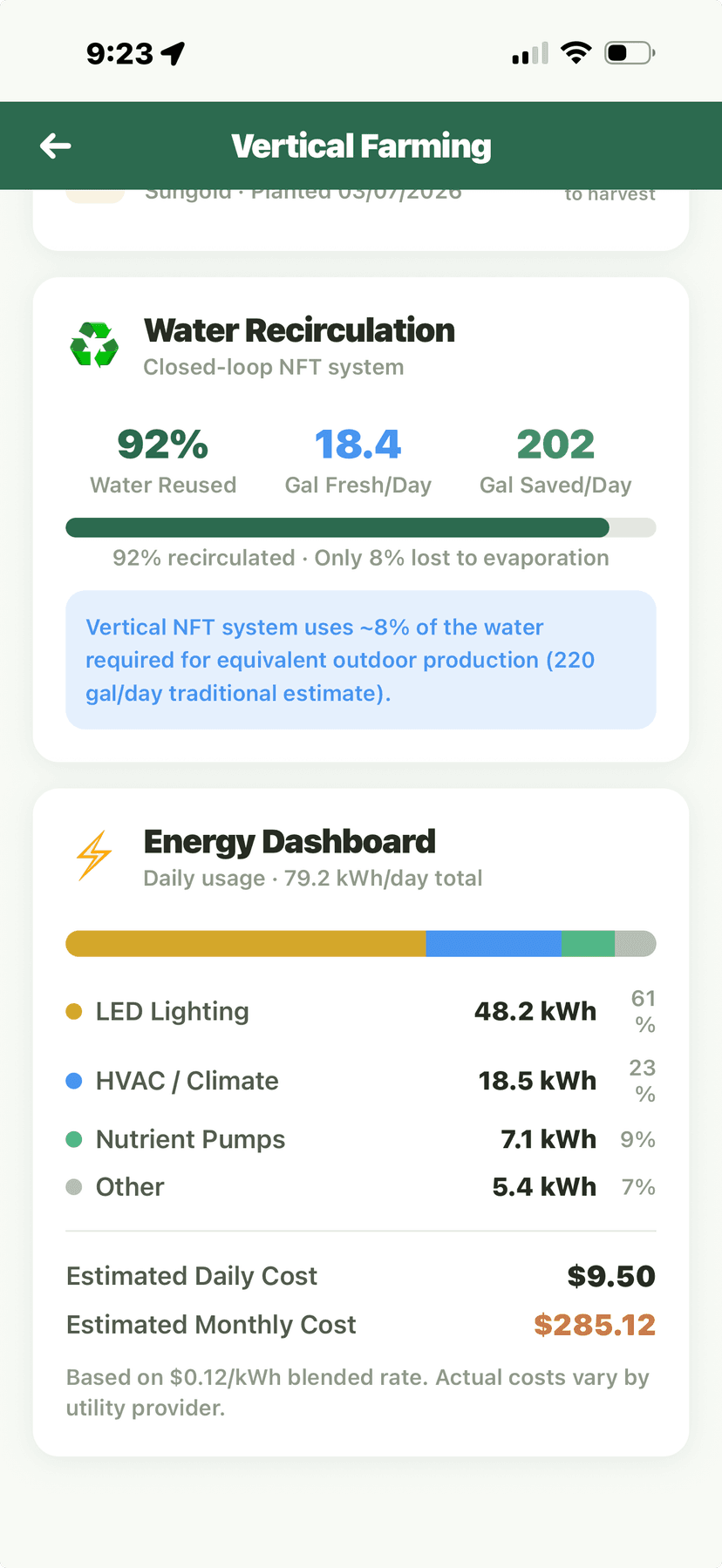Open the Estimated Monthly Cost entry
This screenshot has width=722, height=1568.
click(x=360, y=1324)
